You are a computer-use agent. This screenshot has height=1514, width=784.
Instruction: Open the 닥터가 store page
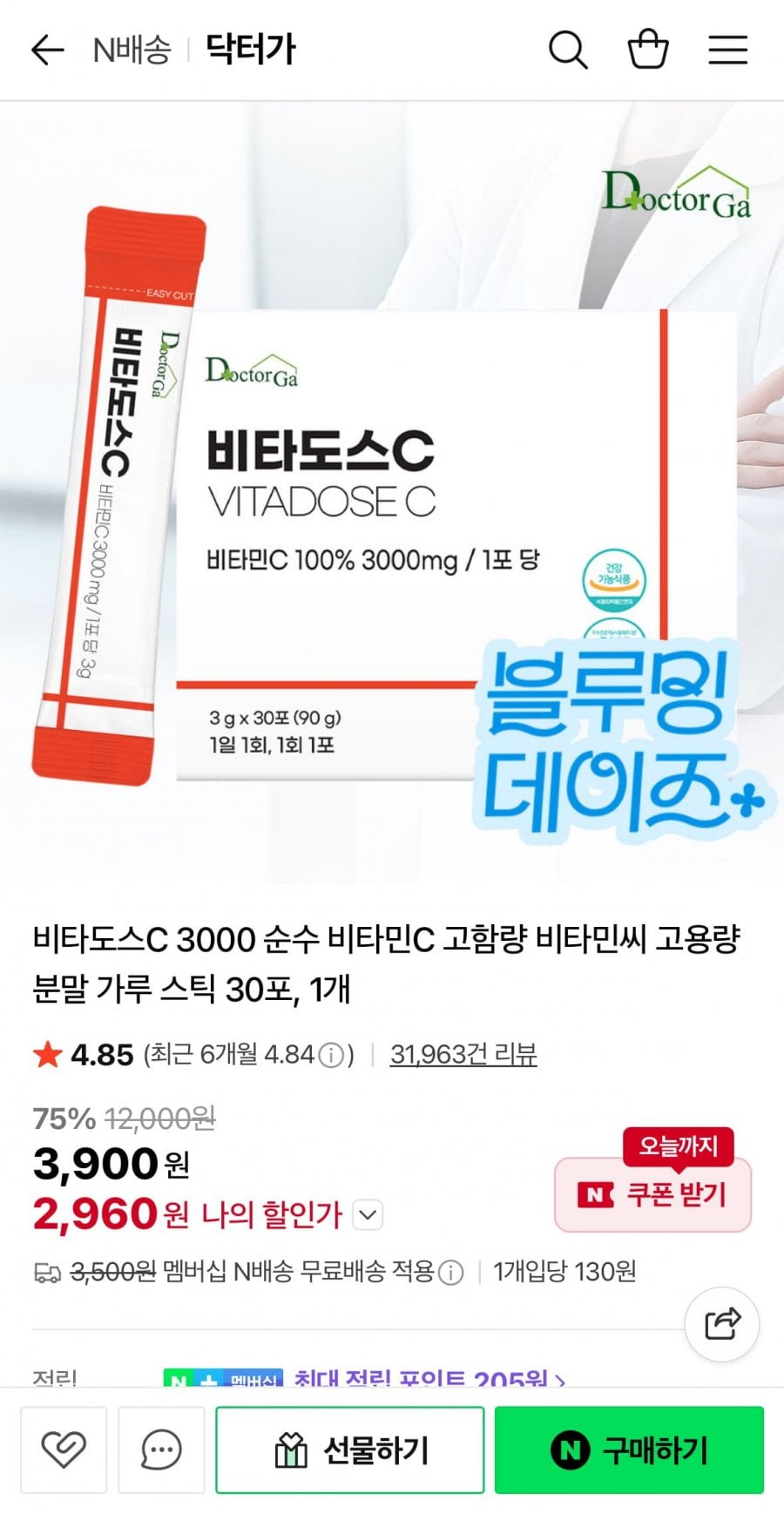251,50
